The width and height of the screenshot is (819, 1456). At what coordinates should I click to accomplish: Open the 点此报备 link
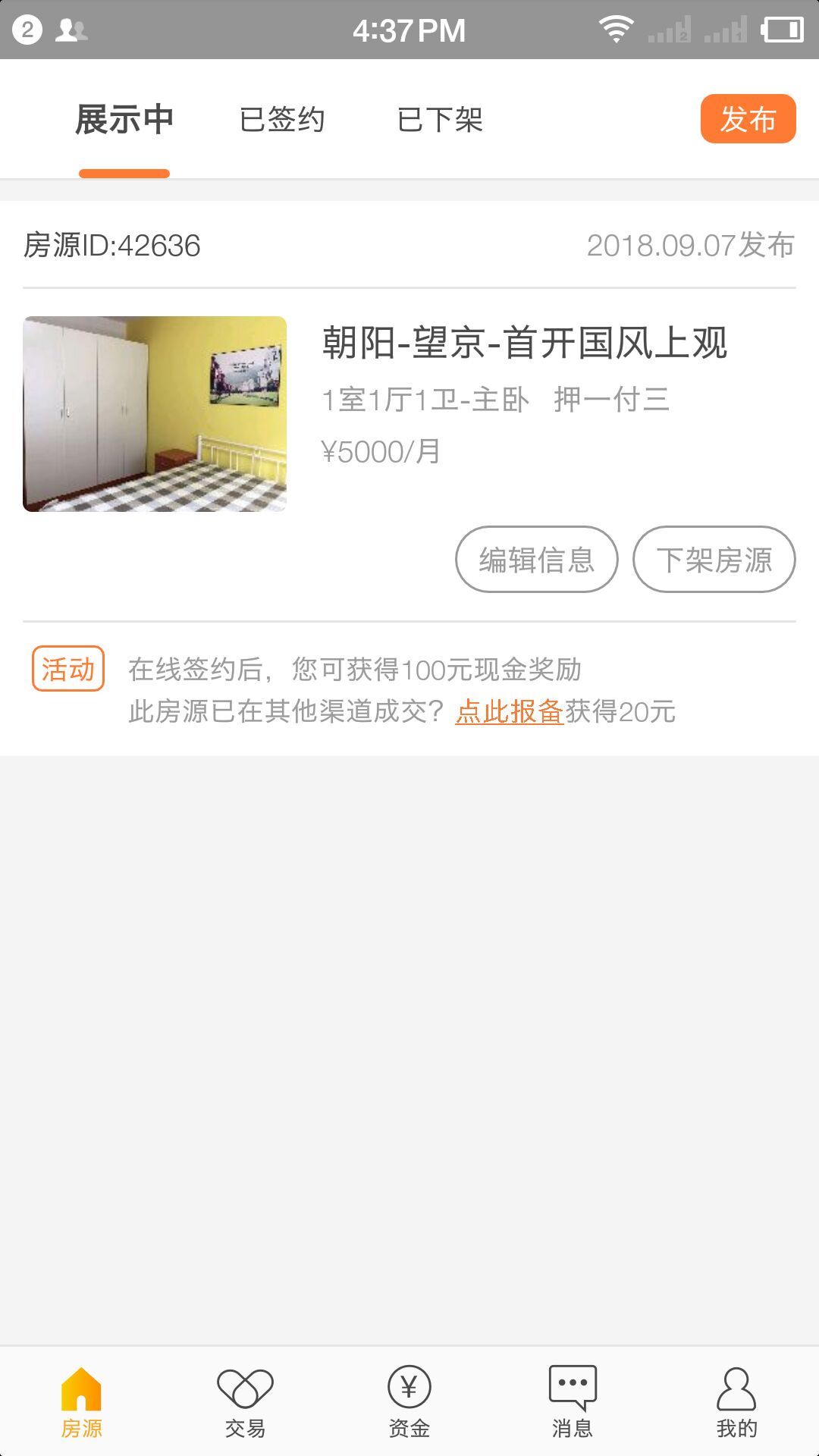click(509, 711)
